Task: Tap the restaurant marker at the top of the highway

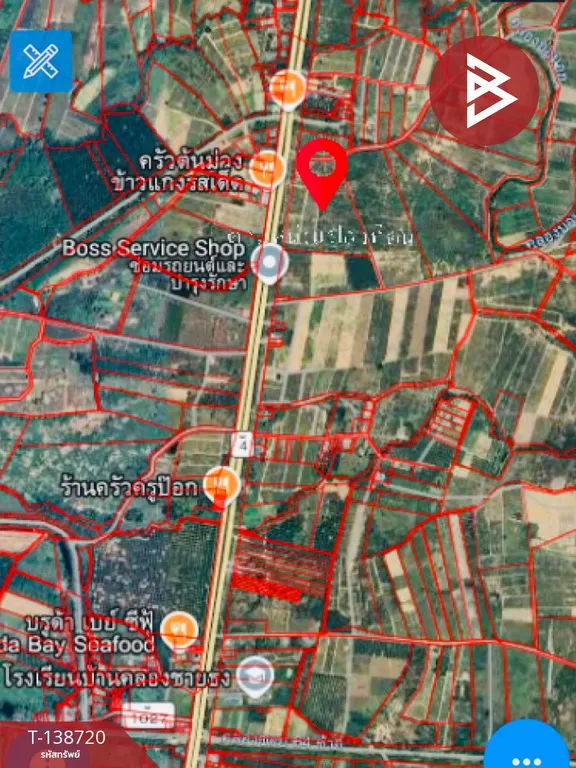Action: coord(288,89)
